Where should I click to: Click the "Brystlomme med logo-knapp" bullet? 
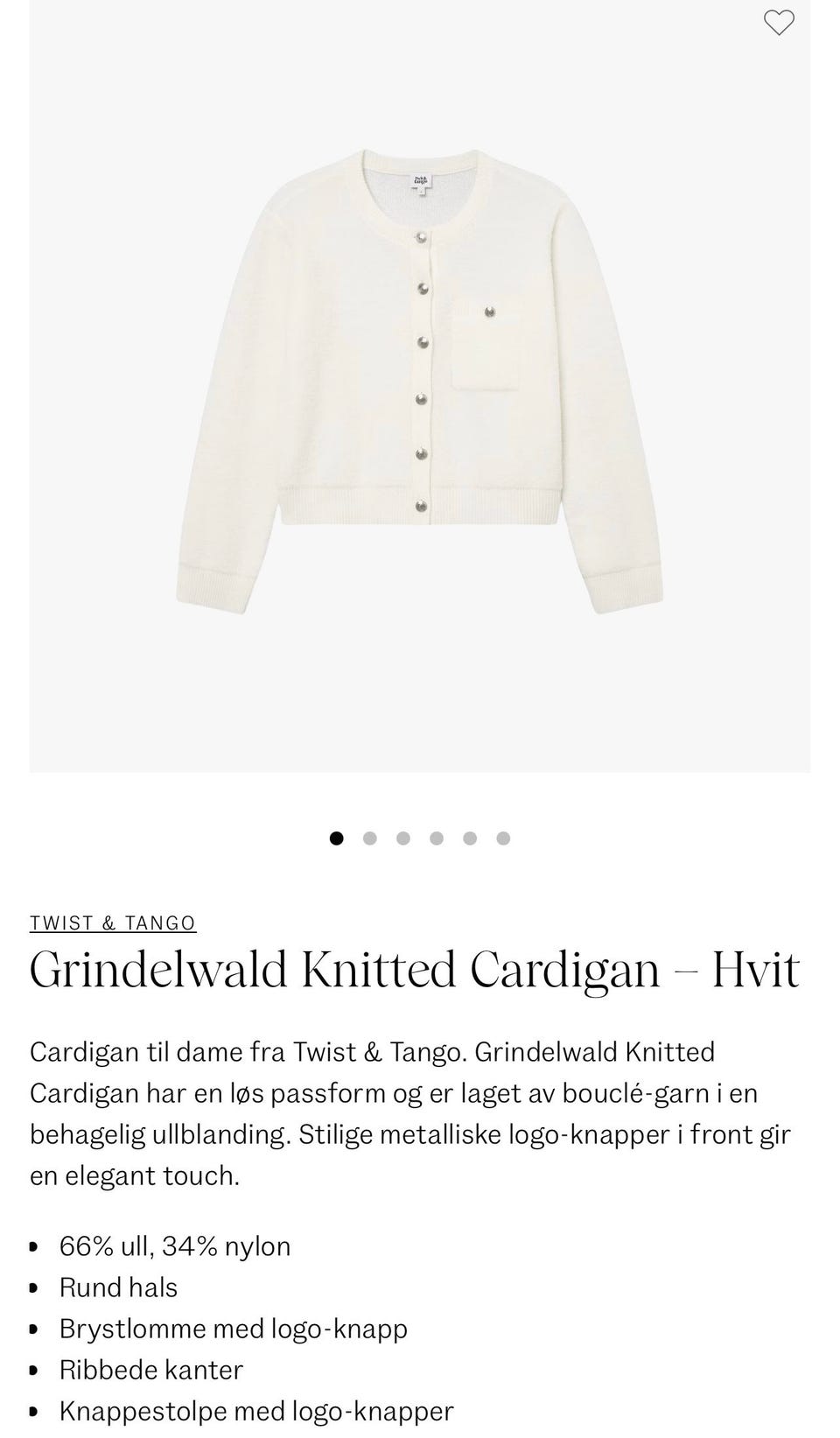coord(233,1329)
